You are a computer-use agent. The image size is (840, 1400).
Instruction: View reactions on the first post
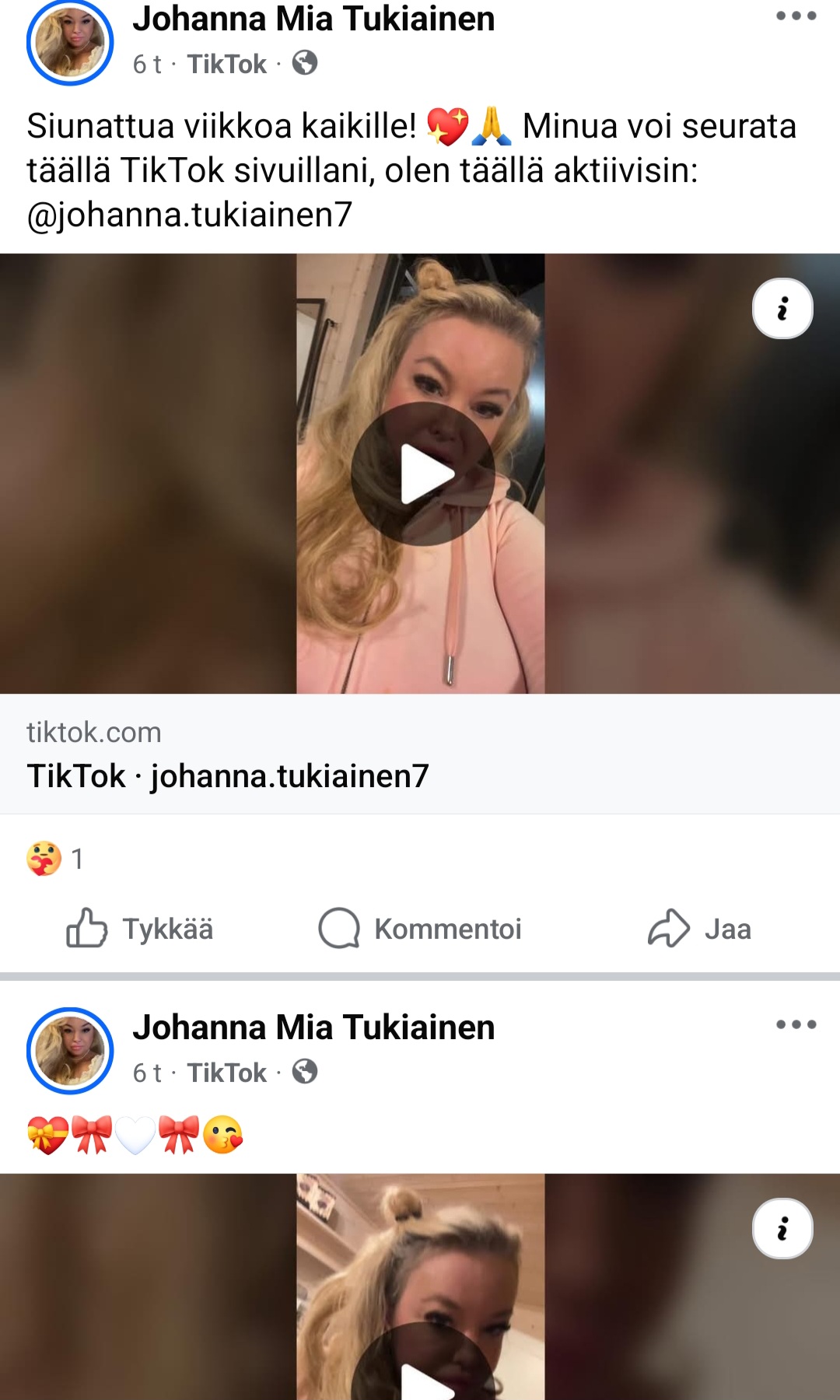pos(54,859)
